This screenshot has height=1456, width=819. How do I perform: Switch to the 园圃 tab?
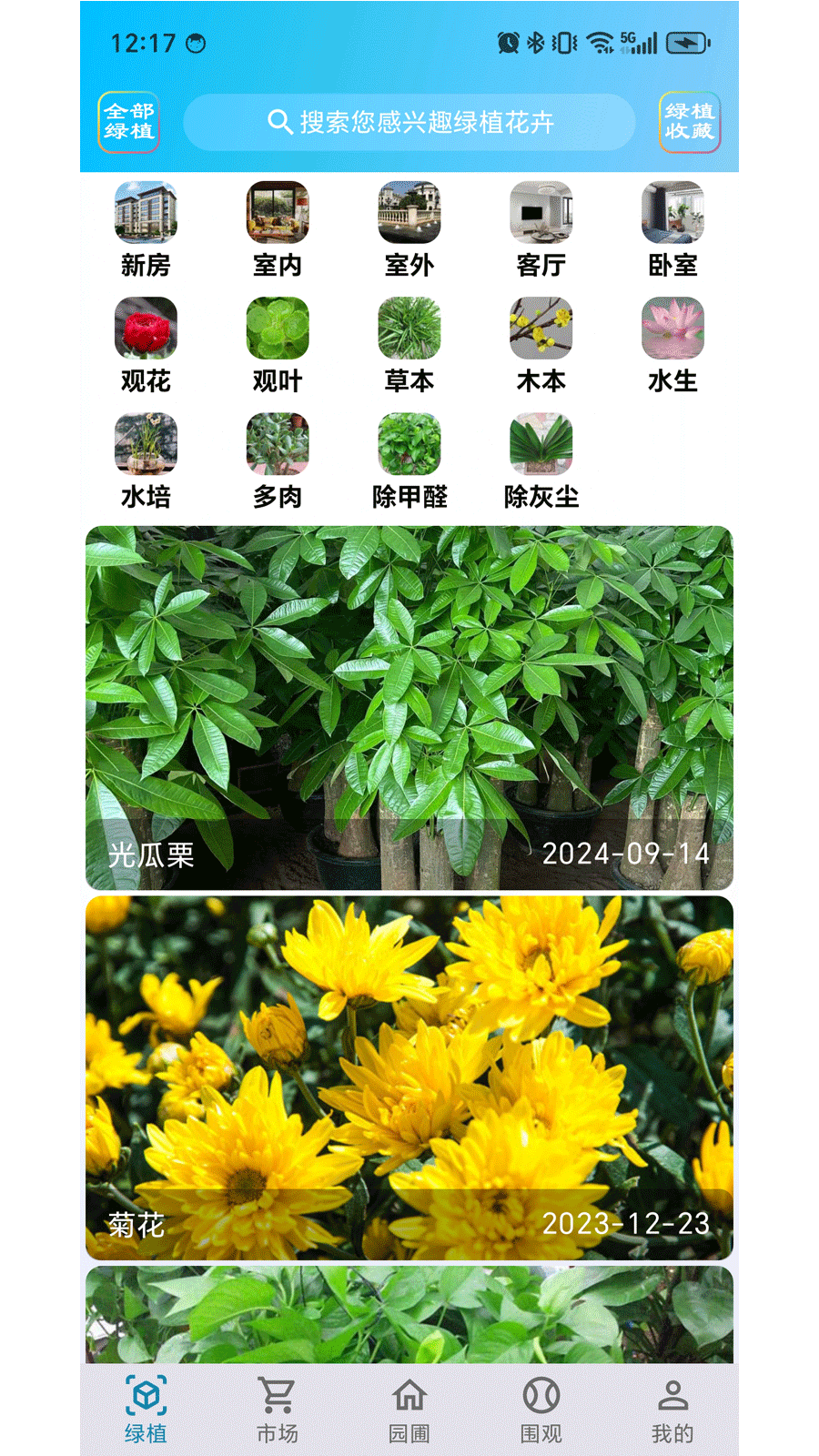409,1409
